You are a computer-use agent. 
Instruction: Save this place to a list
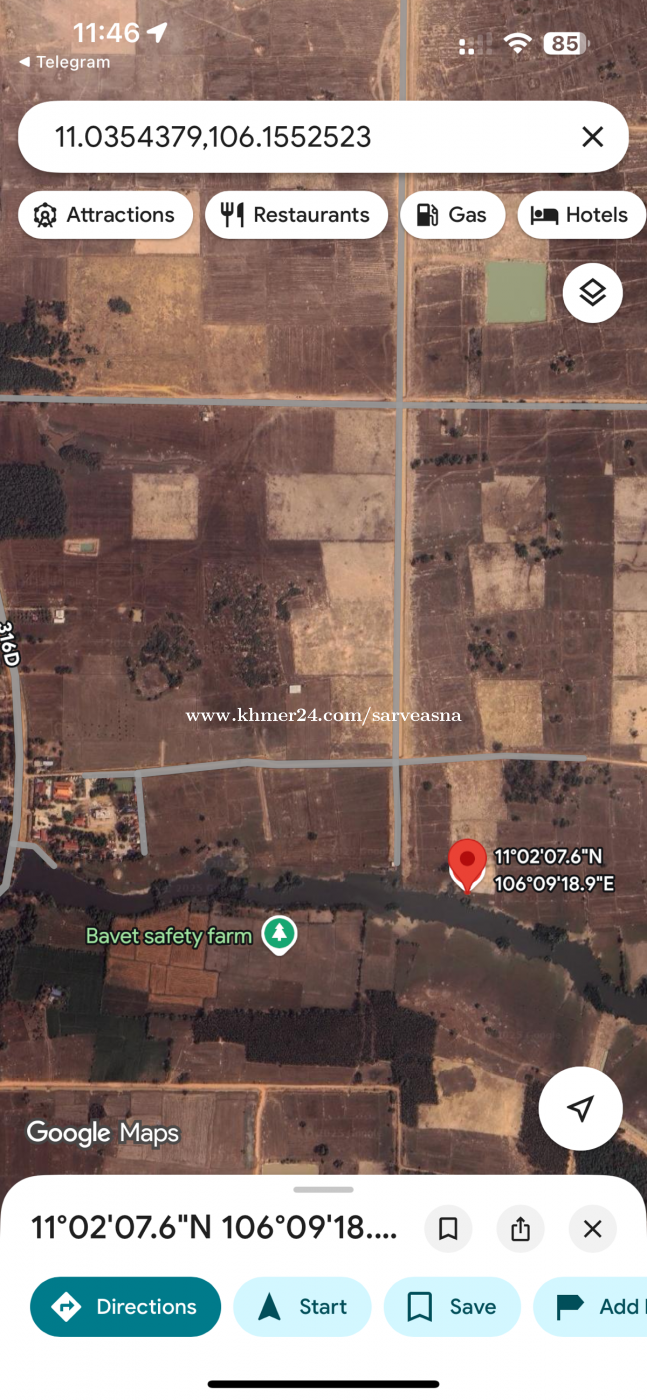pyautogui.click(x=452, y=1307)
